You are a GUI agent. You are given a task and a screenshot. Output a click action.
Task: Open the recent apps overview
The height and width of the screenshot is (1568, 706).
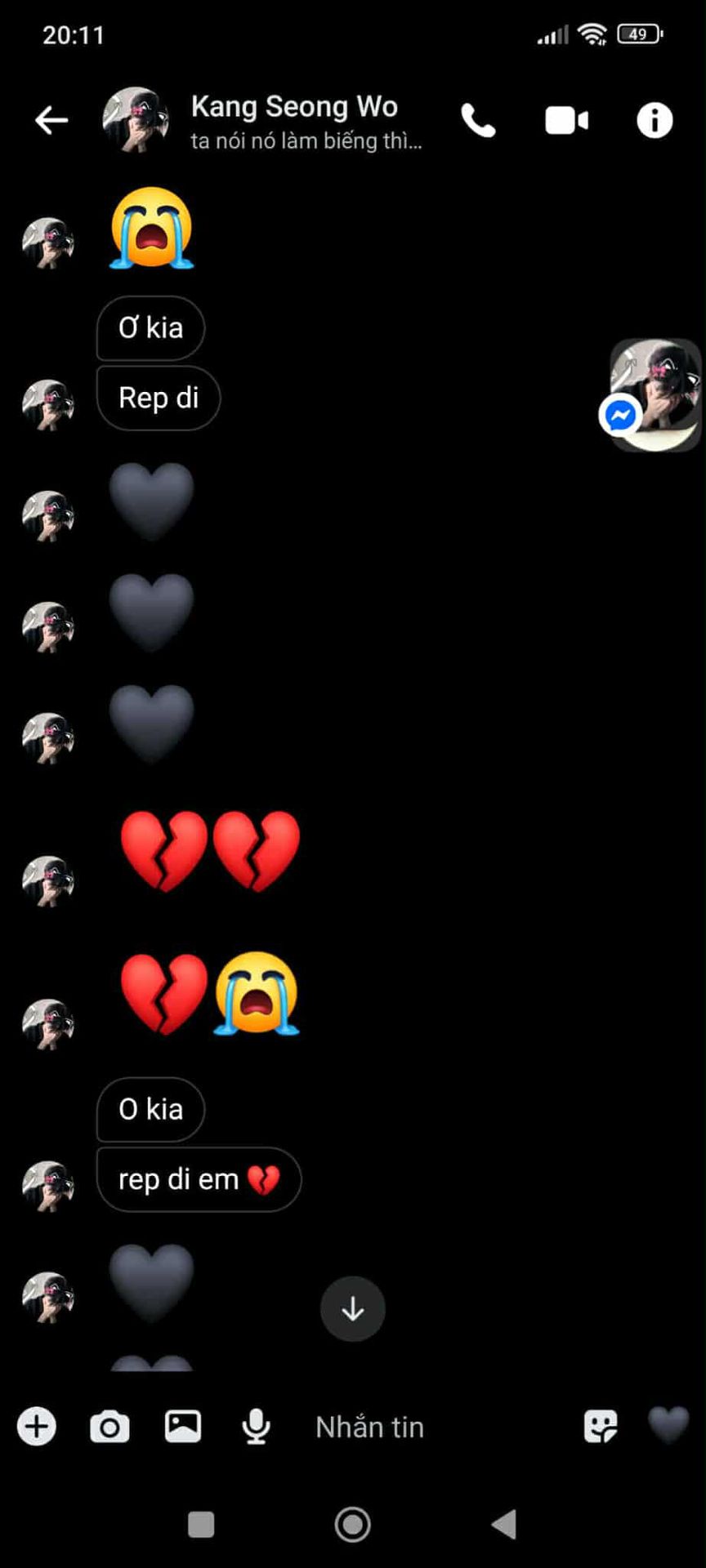[x=201, y=1524]
